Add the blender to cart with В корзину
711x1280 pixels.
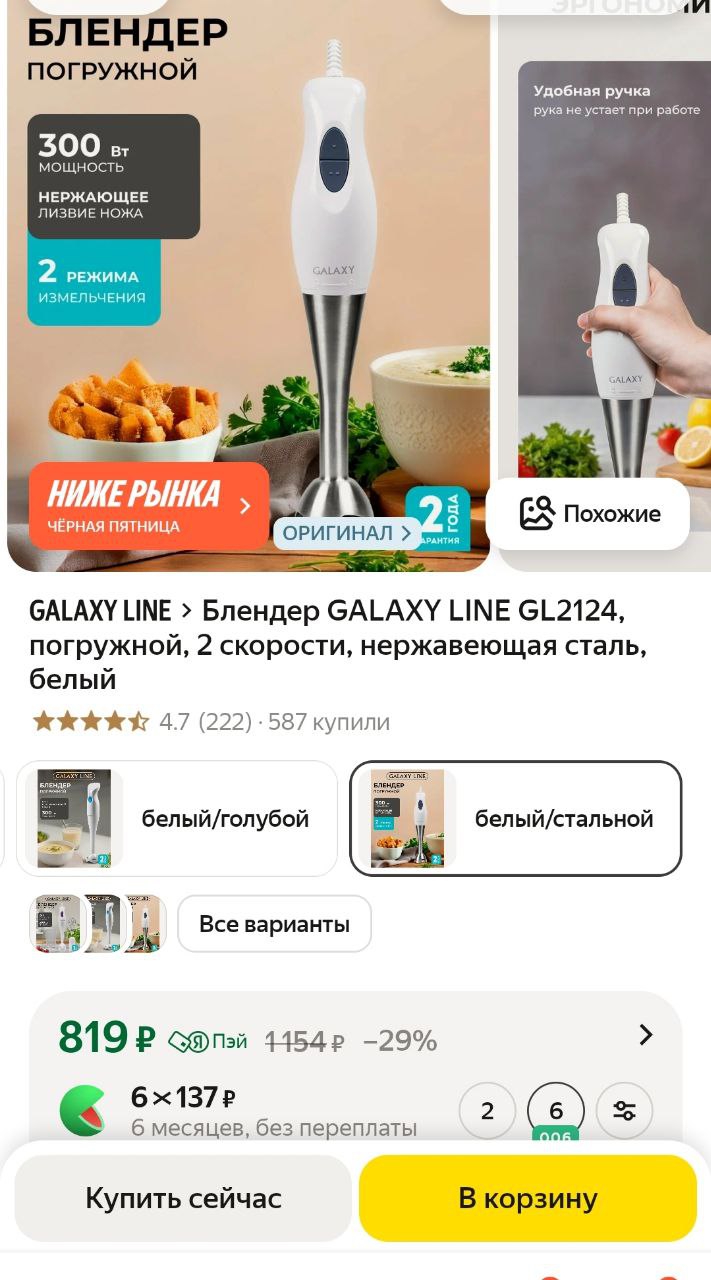[x=528, y=1198]
